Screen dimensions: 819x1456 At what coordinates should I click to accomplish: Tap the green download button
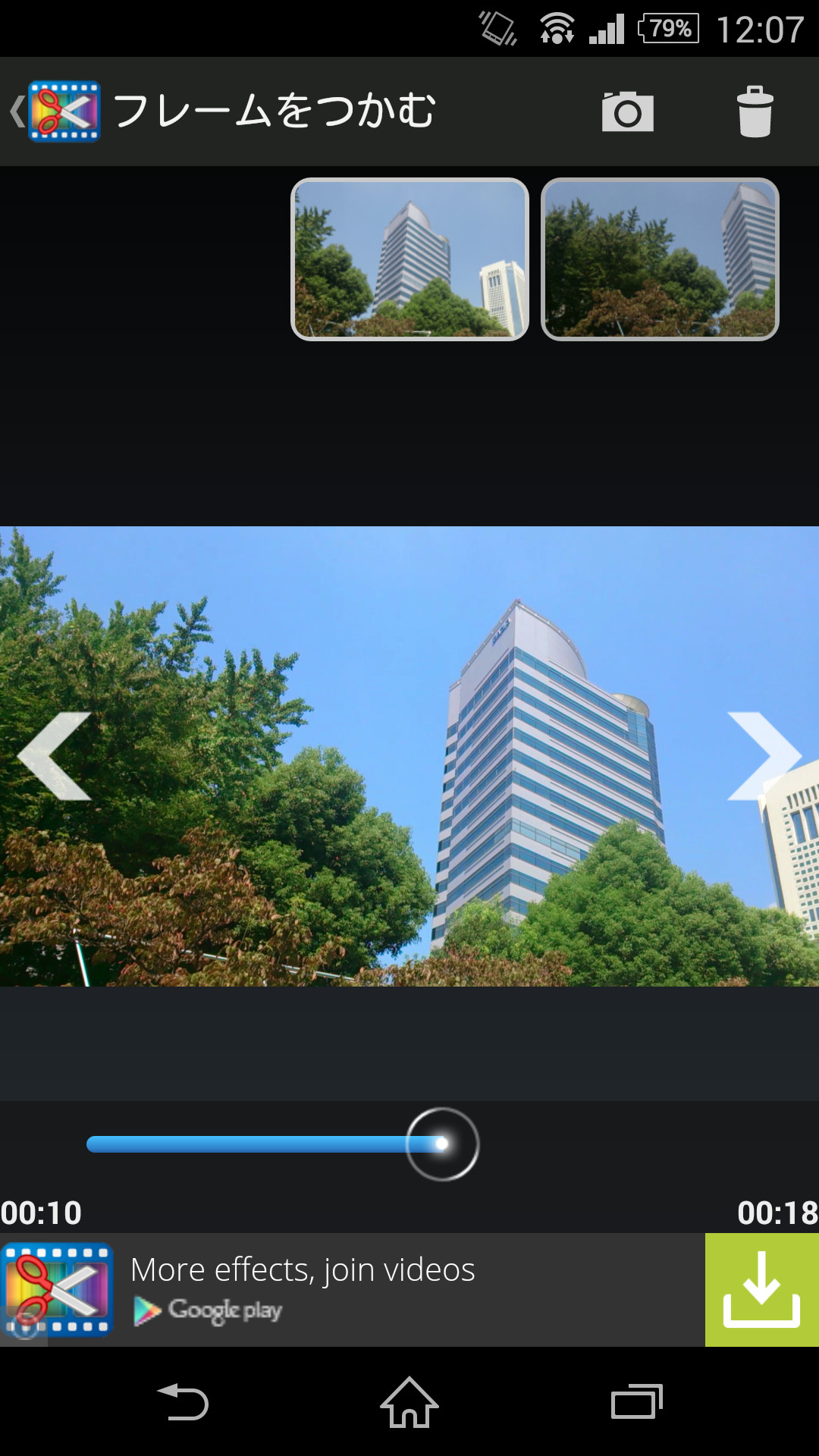(x=761, y=1290)
